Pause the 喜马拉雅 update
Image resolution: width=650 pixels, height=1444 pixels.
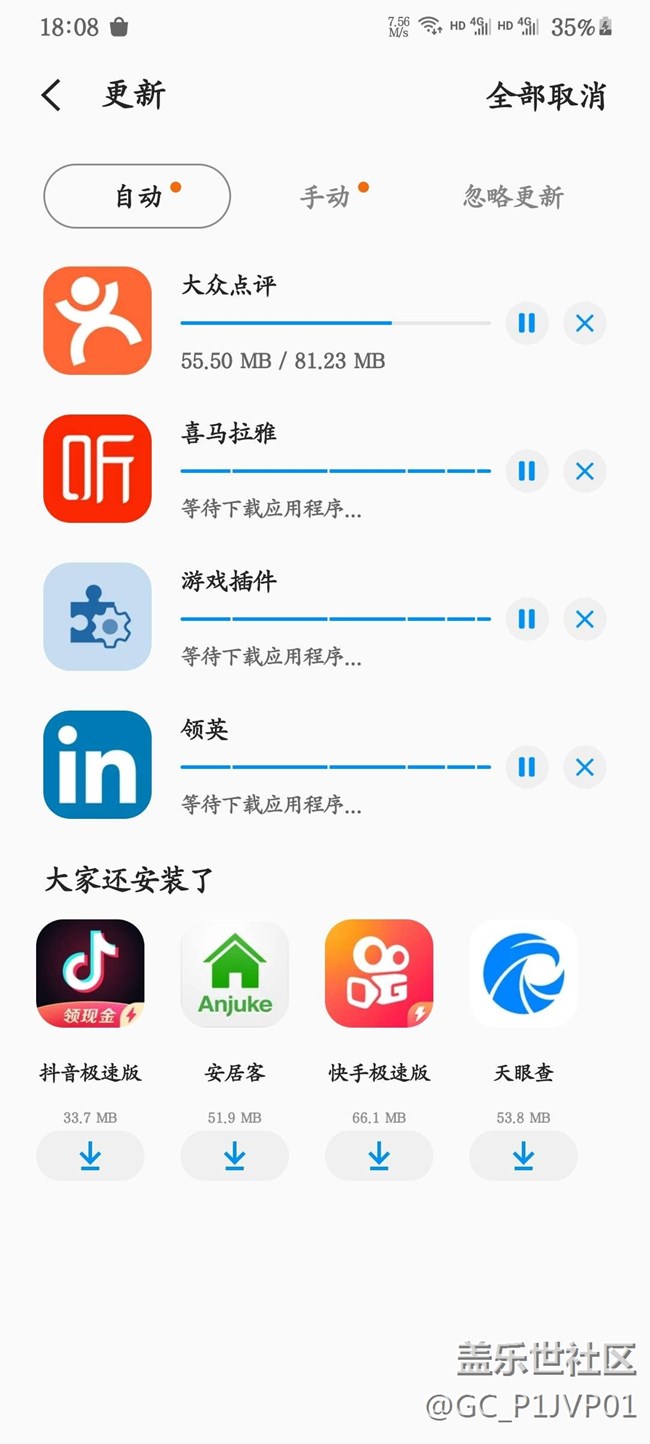coord(526,471)
